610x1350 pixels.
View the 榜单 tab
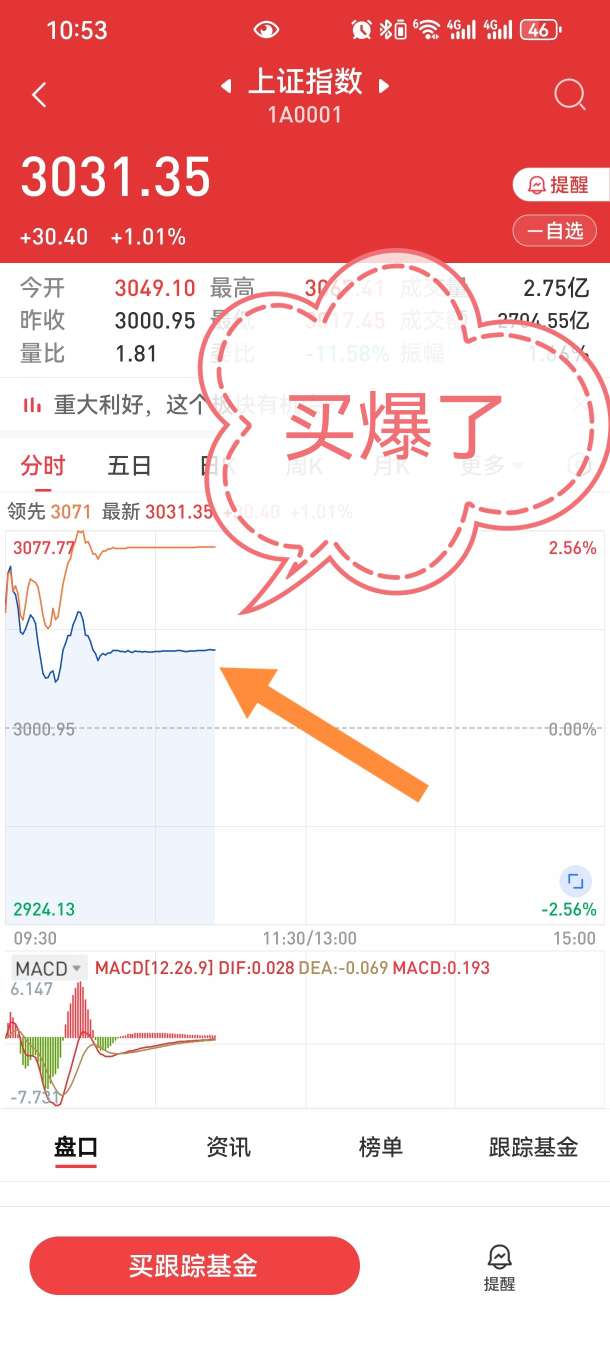pos(381,1147)
